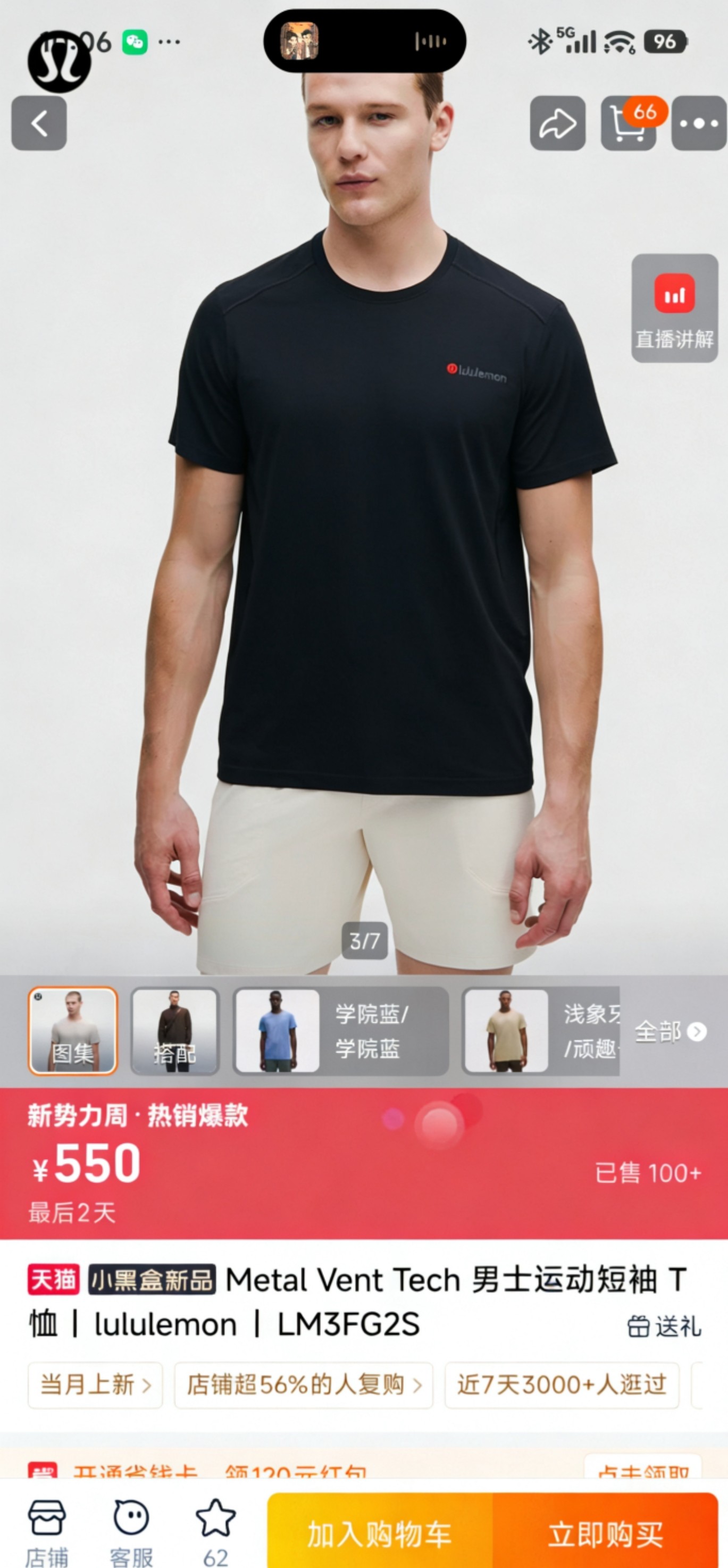The width and height of the screenshot is (728, 1568).
Task: Open the 当月上新 tag
Action: pos(95,1386)
